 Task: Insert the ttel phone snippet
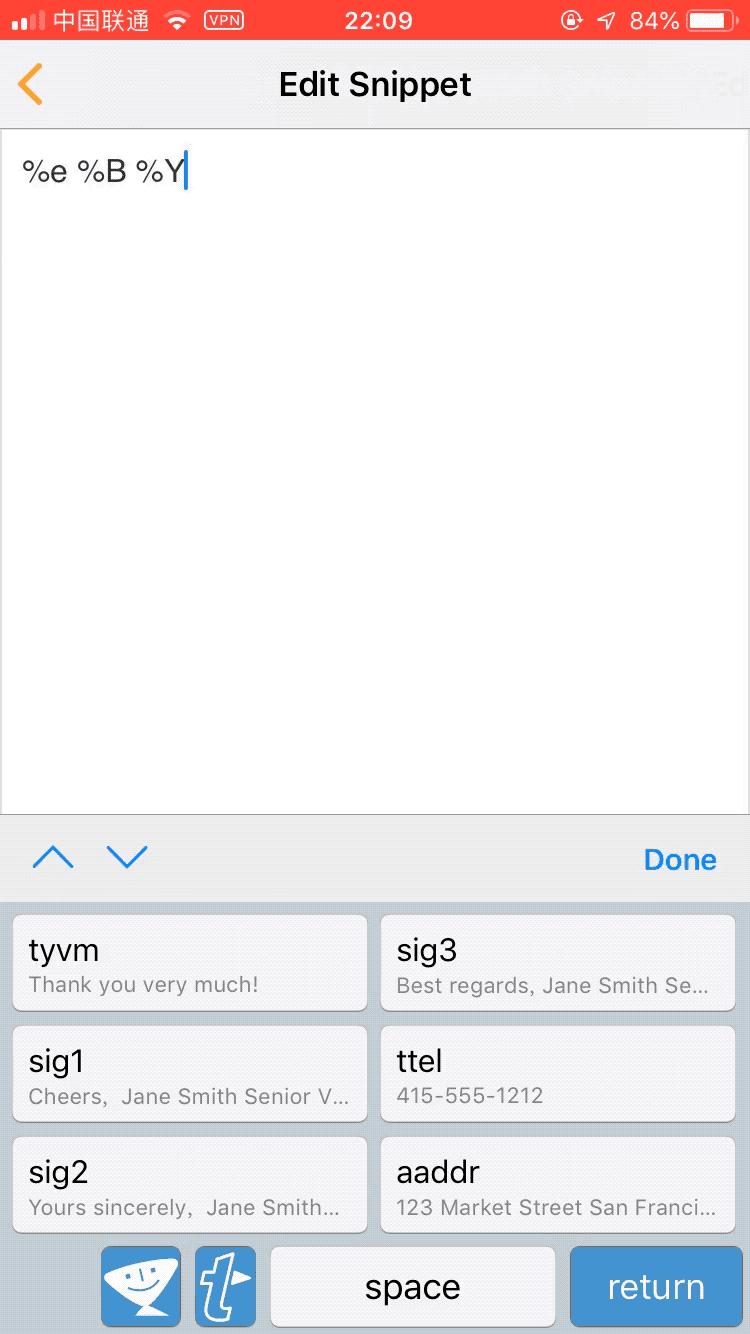(558, 1075)
